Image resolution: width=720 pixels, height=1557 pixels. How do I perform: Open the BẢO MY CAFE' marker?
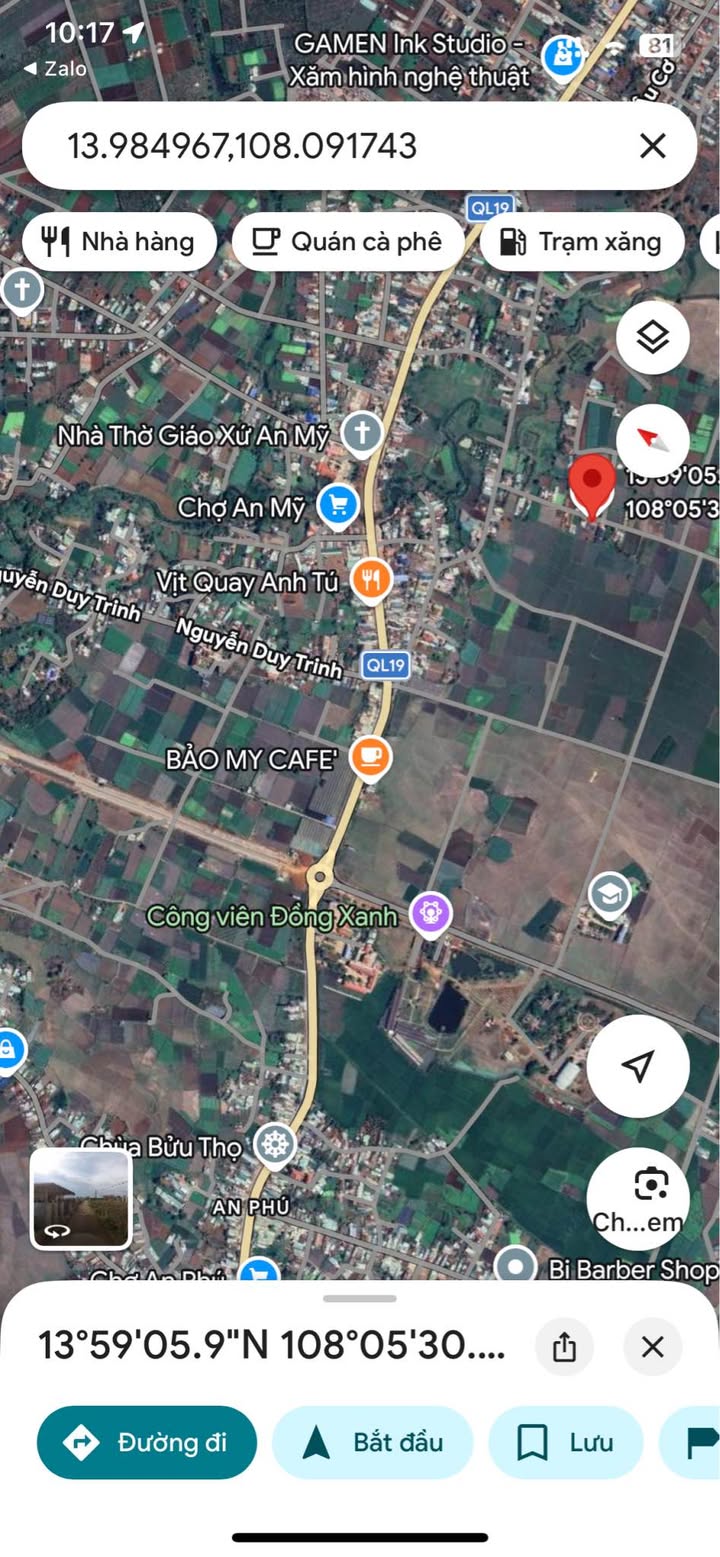(370, 757)
